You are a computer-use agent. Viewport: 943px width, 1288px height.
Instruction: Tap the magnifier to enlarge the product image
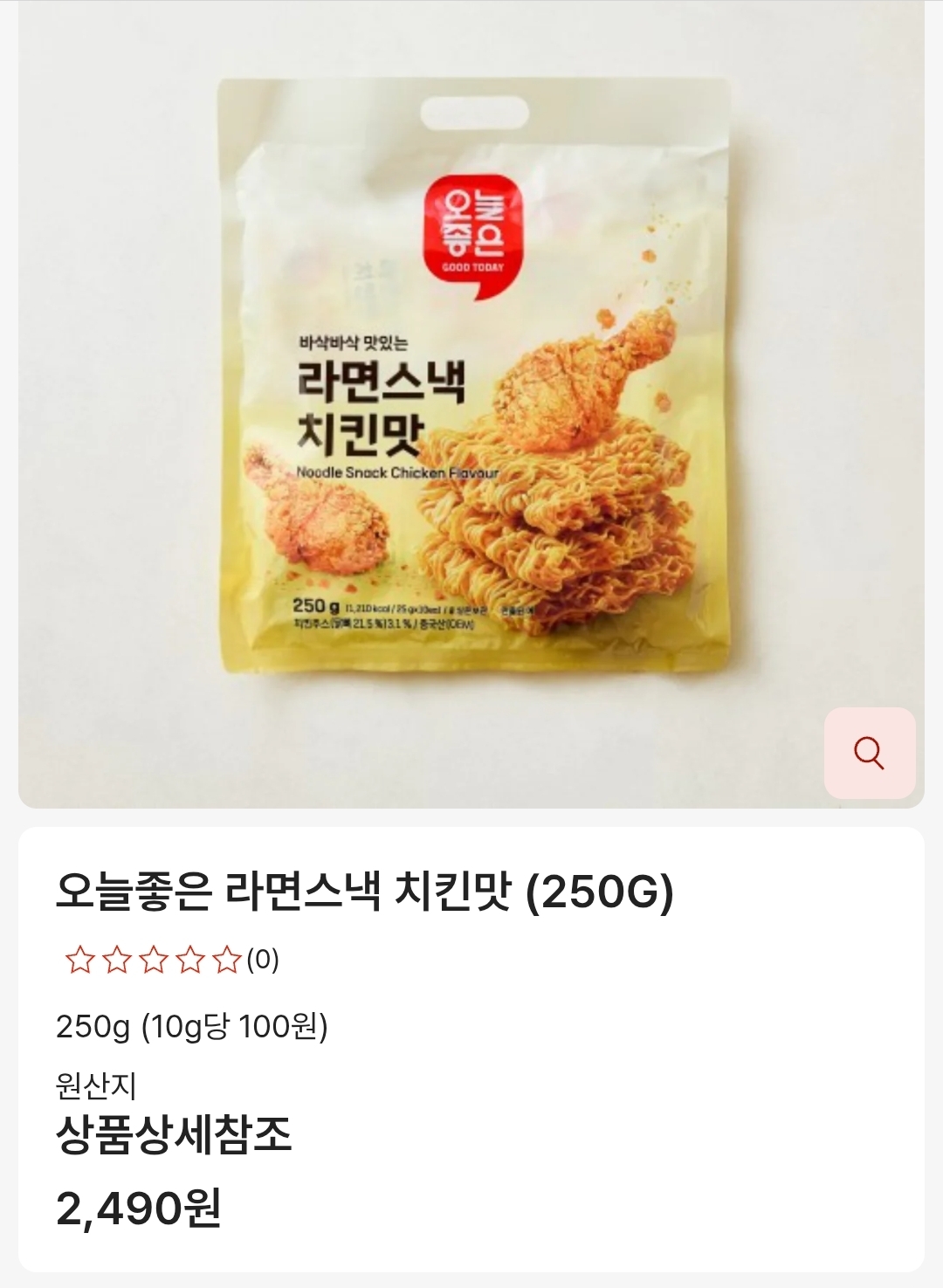point(870,753)
